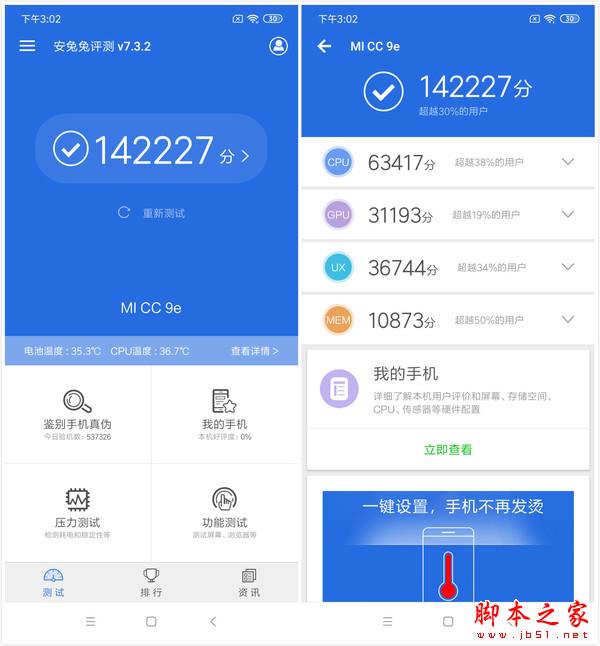Viewport: 600px width, 646px height.
Task: Open the user profile icon
Action: point(278,46)
